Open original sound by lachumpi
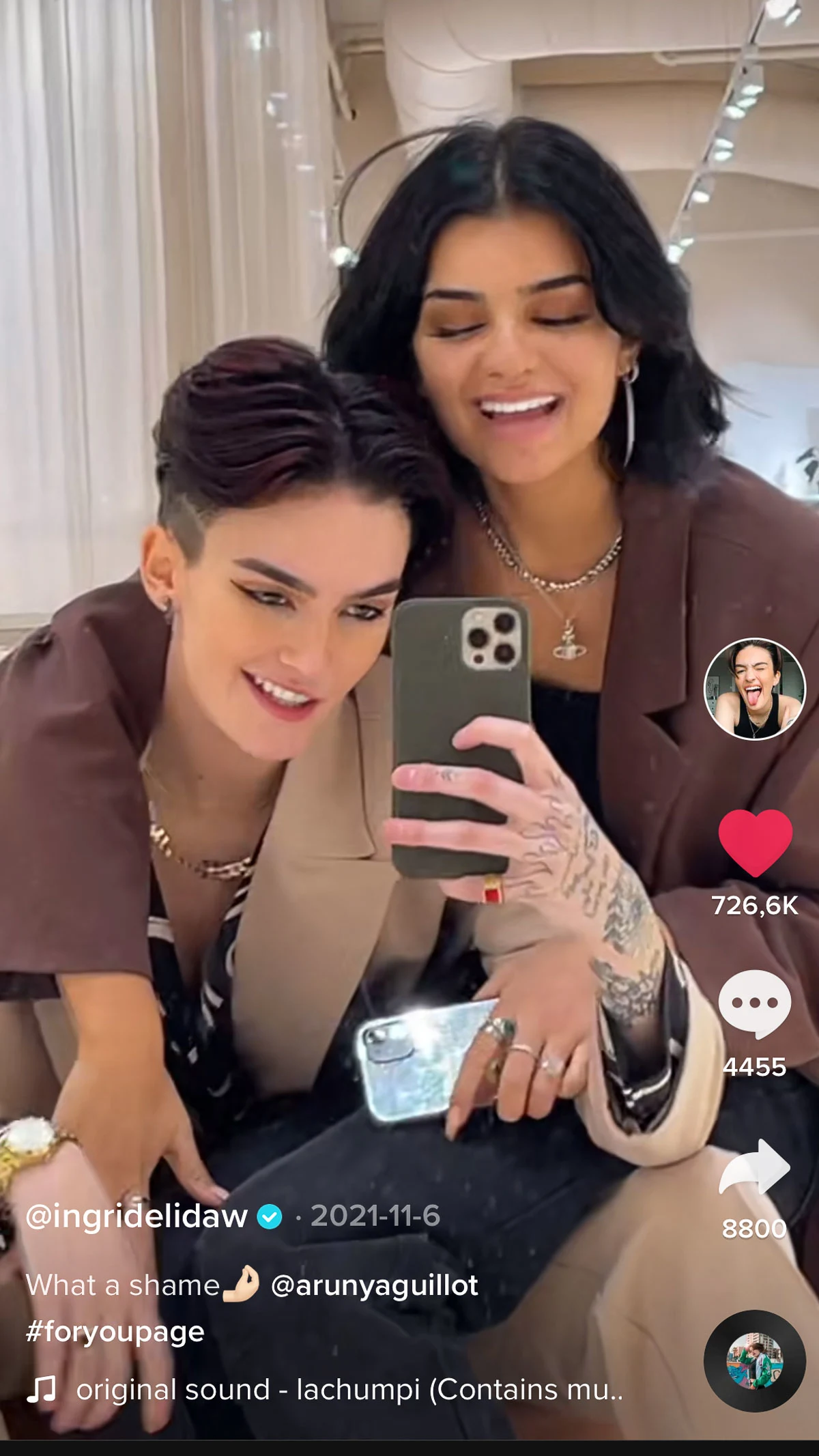Image resolution: width=819 pixels, height=1456 pixels. pyautogui.click(x=349, y=1389)
